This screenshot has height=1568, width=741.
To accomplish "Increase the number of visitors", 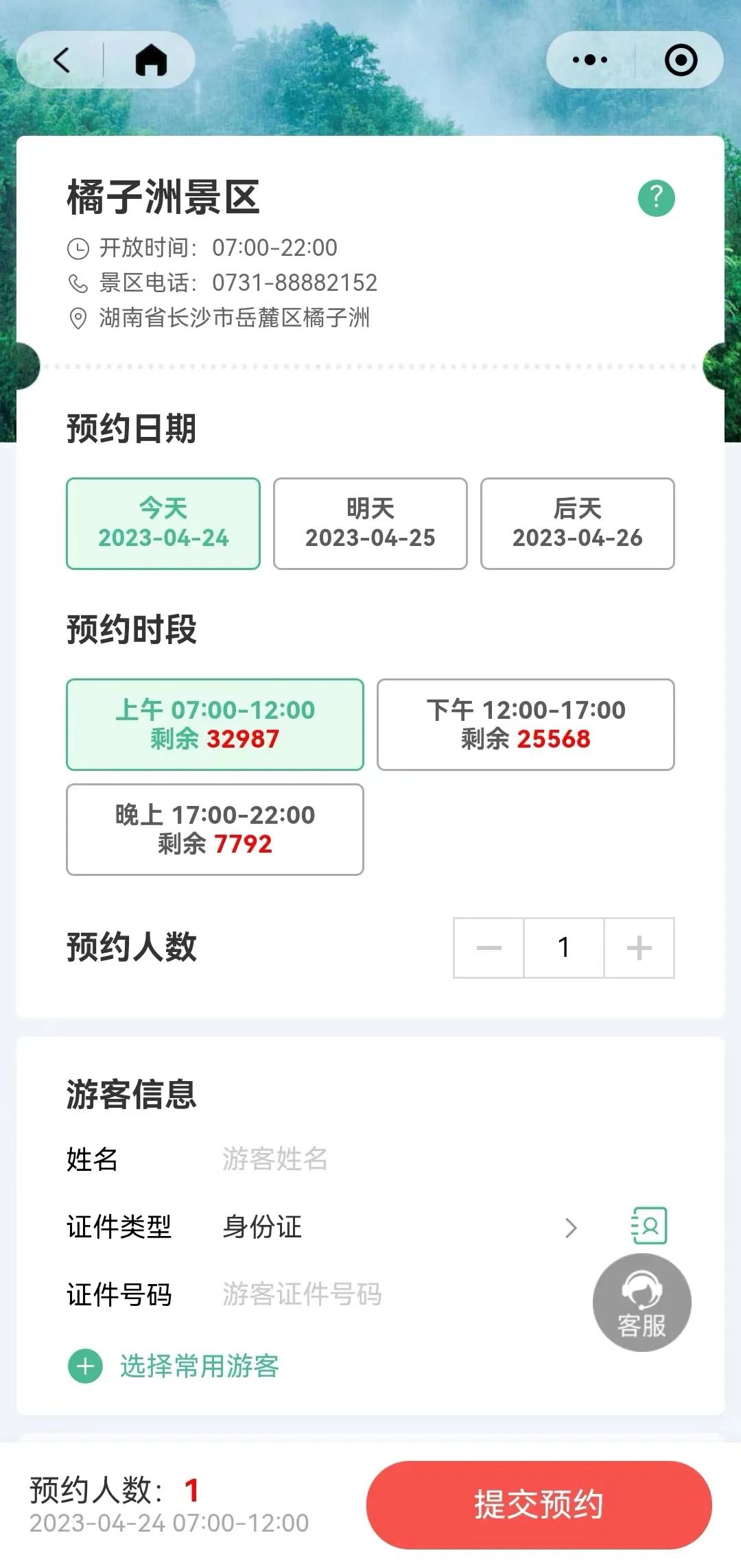I will pyautogui.click(x=639, y=948).
